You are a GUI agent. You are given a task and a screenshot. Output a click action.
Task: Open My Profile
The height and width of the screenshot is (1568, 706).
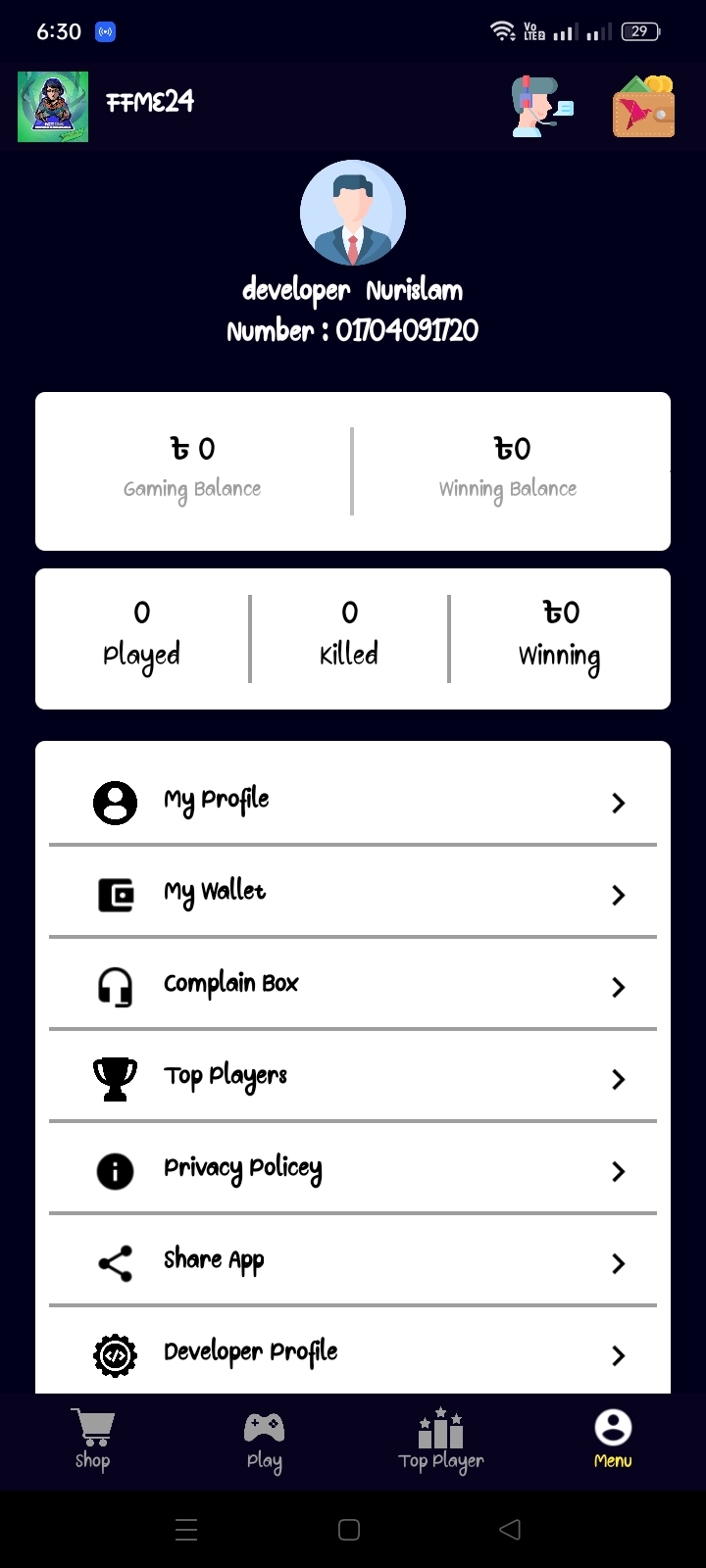tap(353, 801)
